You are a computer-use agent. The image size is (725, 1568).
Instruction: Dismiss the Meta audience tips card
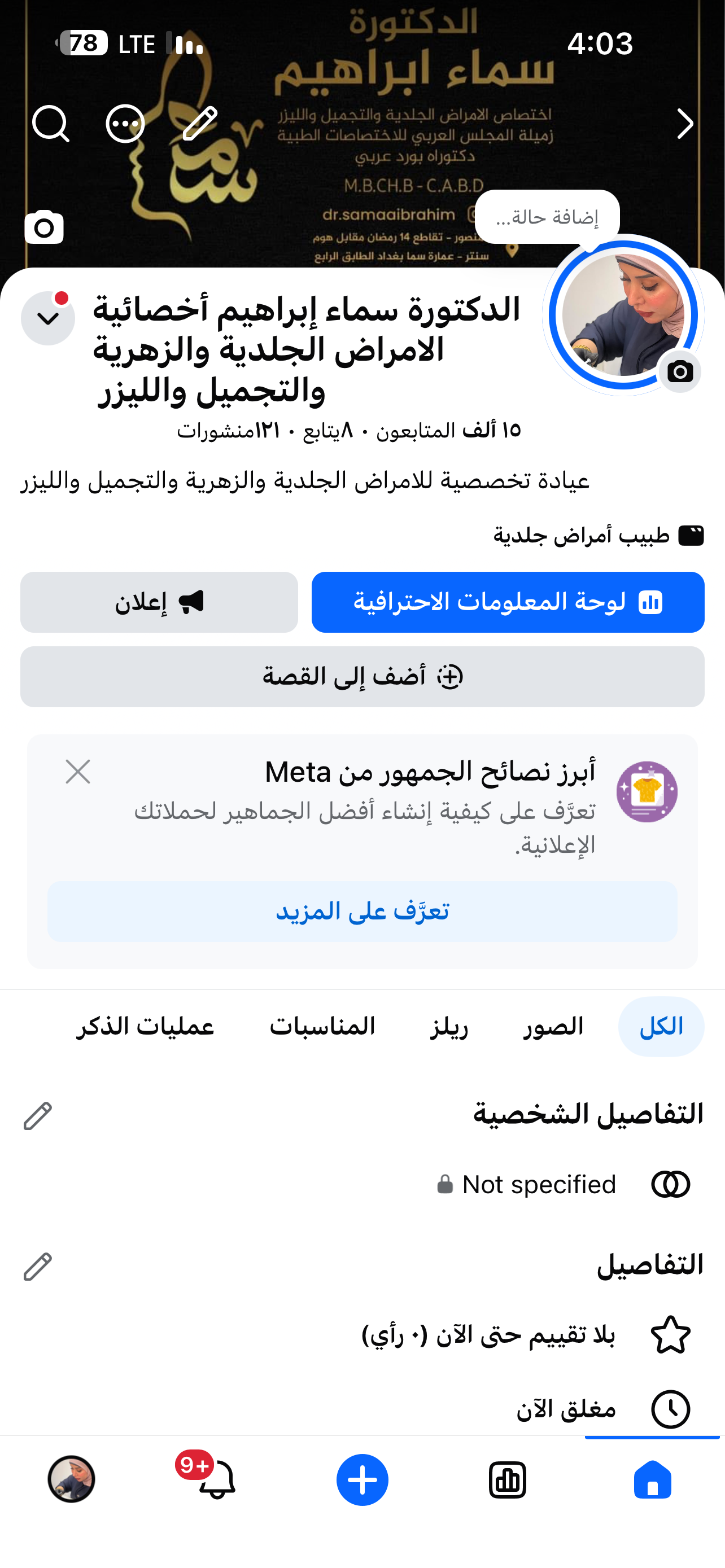tap(78, 771)
